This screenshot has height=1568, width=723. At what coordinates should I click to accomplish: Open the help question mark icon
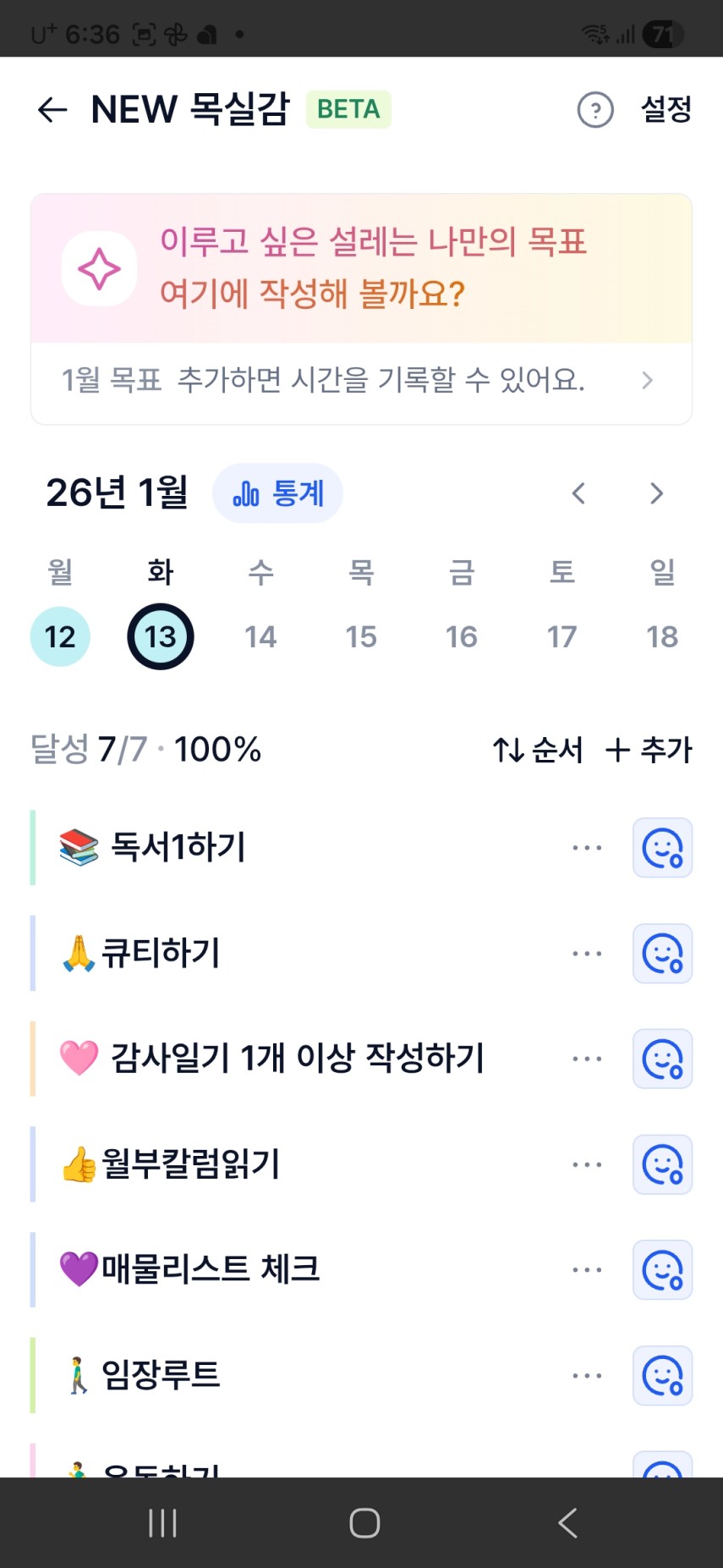pos(595,110)
